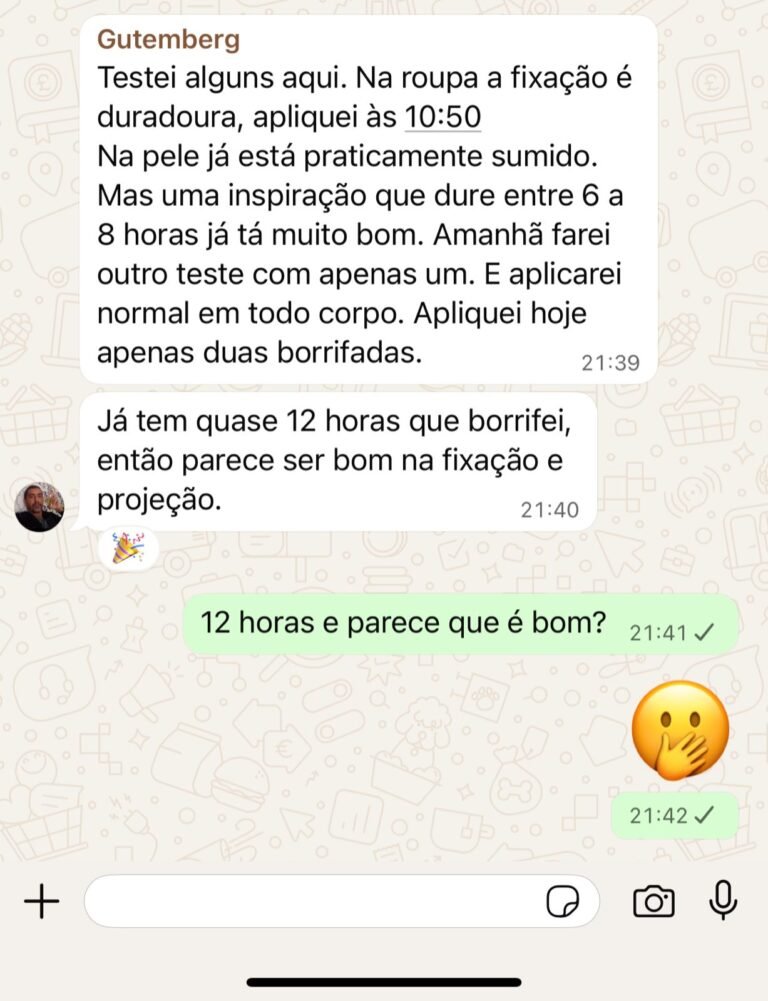The height and width of the screenshot is (1001, 768).
Task: Tap the microphone voice message icon
Action: coord(723,901)
